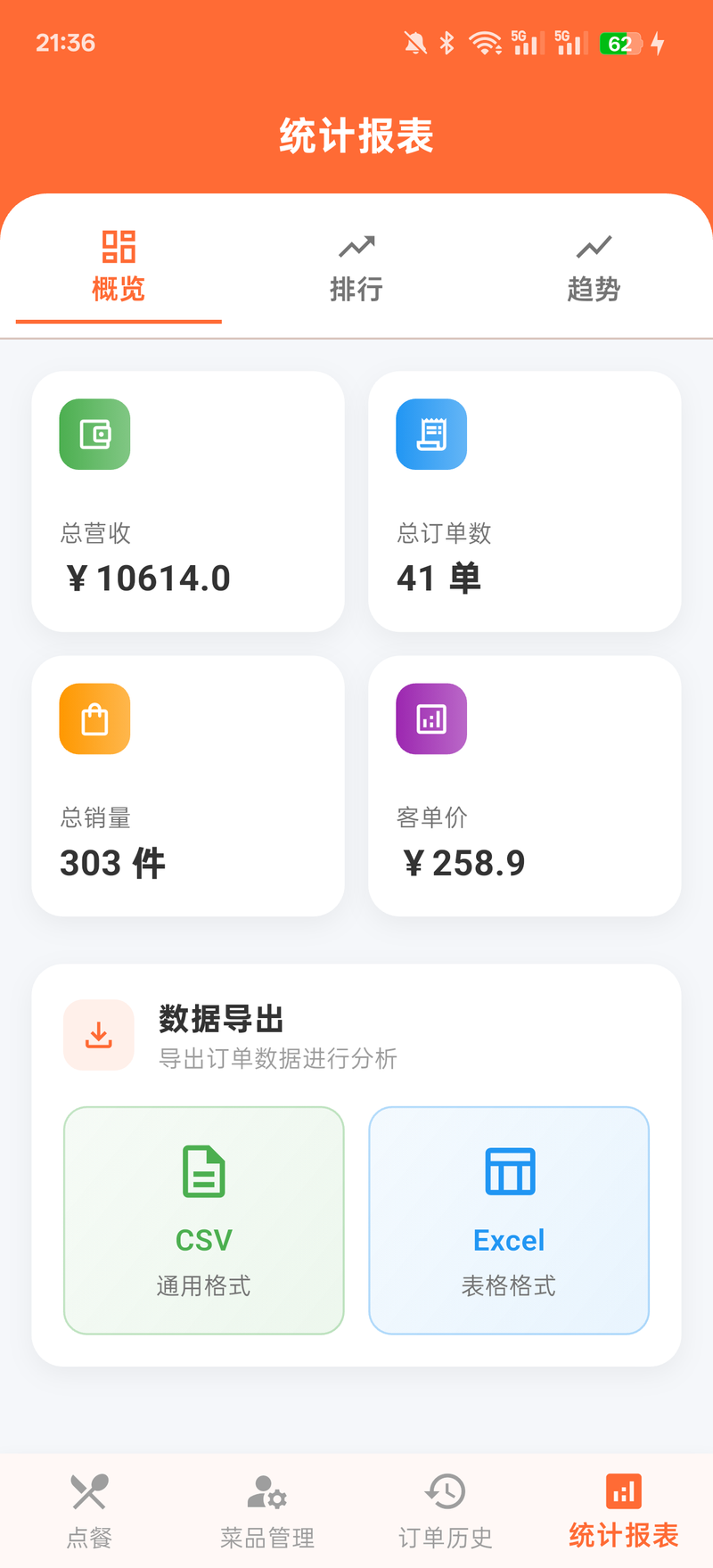The width and height of the screenshot is (713, 1568).
Task: Select the 概览 tab
Action: tap(119, 267)
